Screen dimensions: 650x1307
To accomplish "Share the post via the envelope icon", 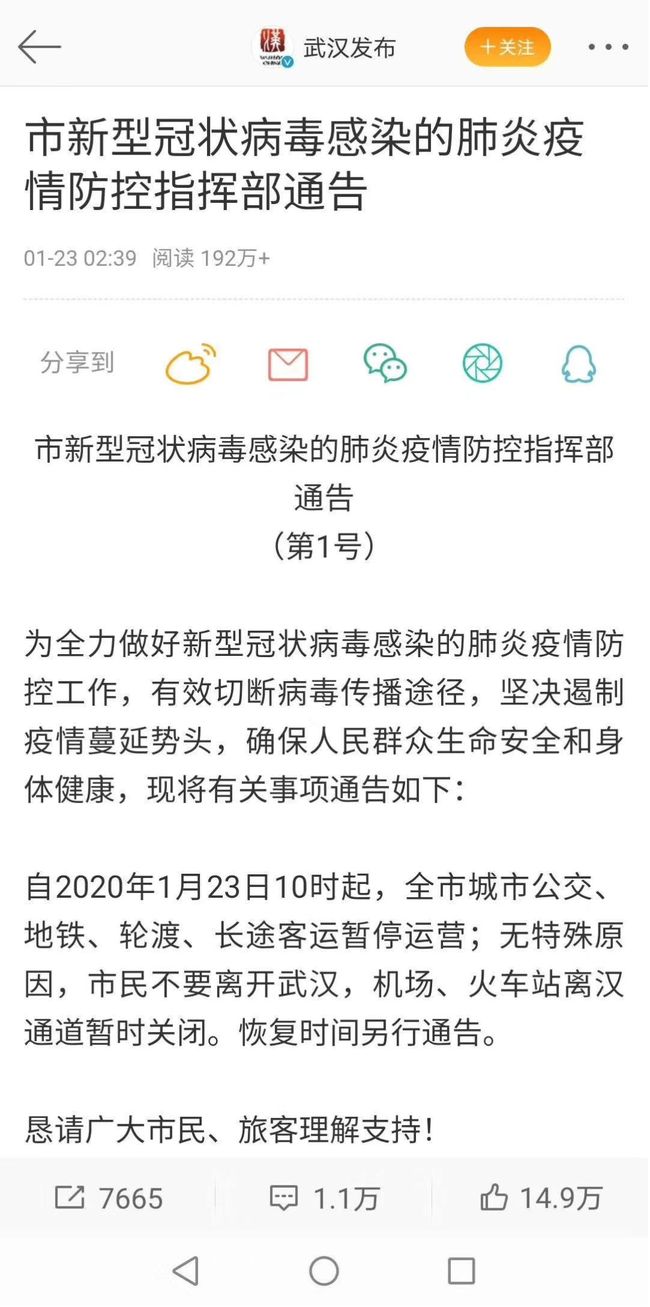I will click(x=288, y=365).
